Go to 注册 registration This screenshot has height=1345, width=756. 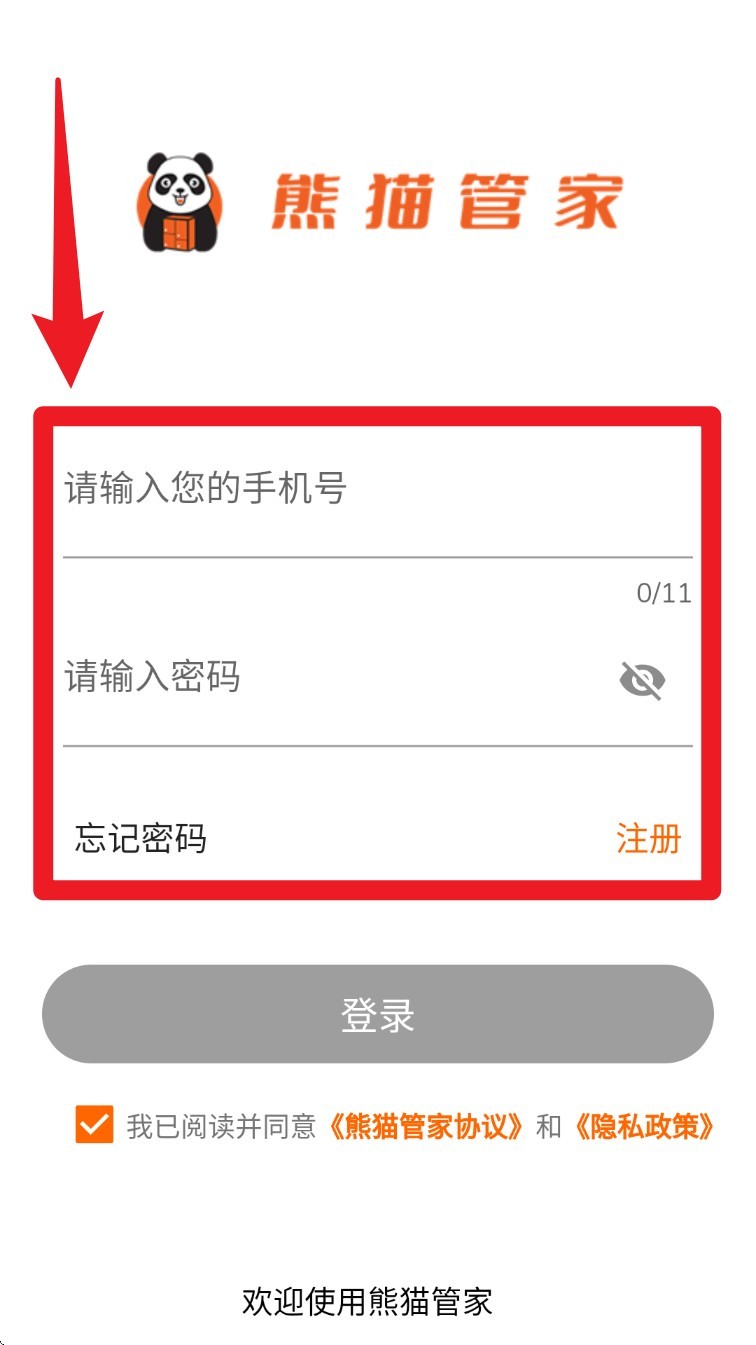[x=648, y=838]
